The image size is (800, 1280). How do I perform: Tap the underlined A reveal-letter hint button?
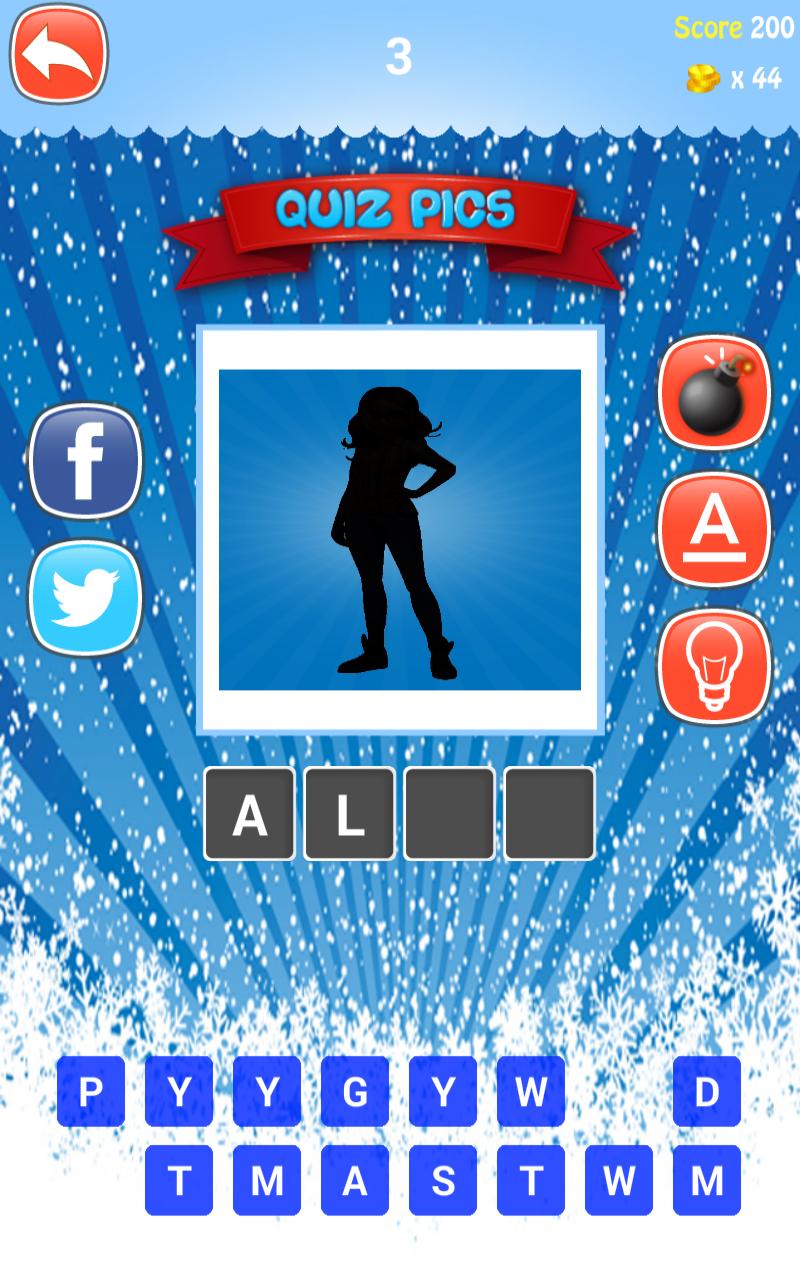click(714, 529)
